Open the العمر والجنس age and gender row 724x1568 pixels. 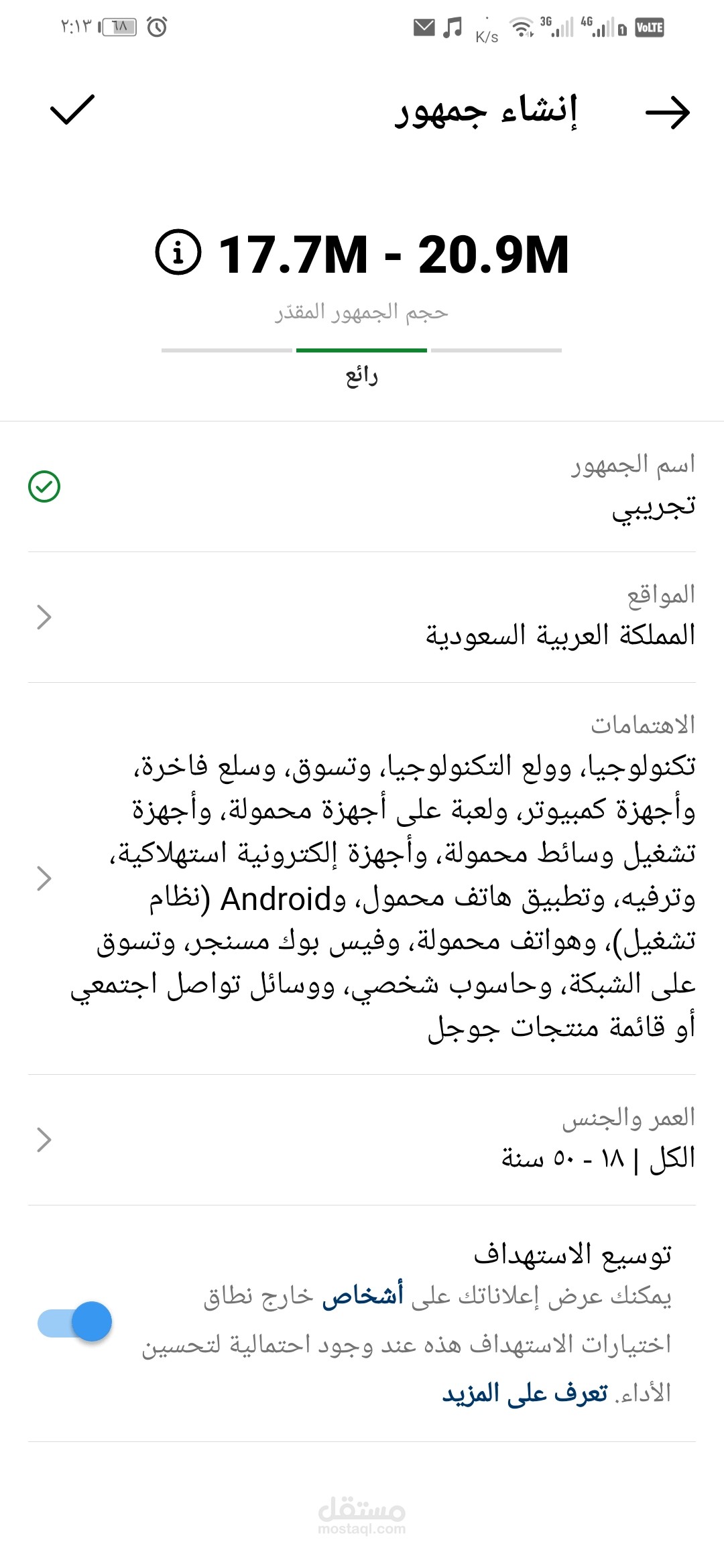[362, 1139]
